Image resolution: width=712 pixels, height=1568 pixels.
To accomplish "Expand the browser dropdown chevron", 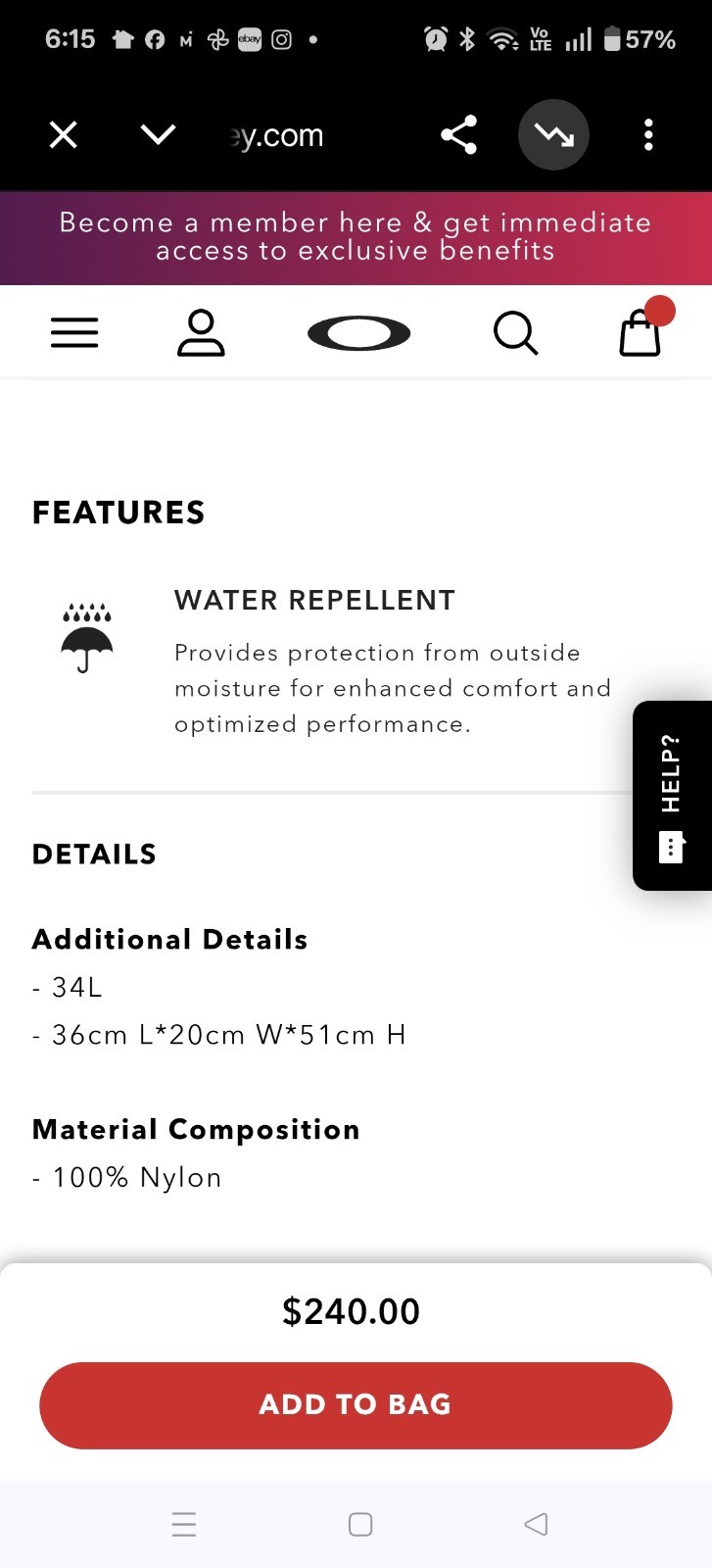I will (x=158, y=134).
